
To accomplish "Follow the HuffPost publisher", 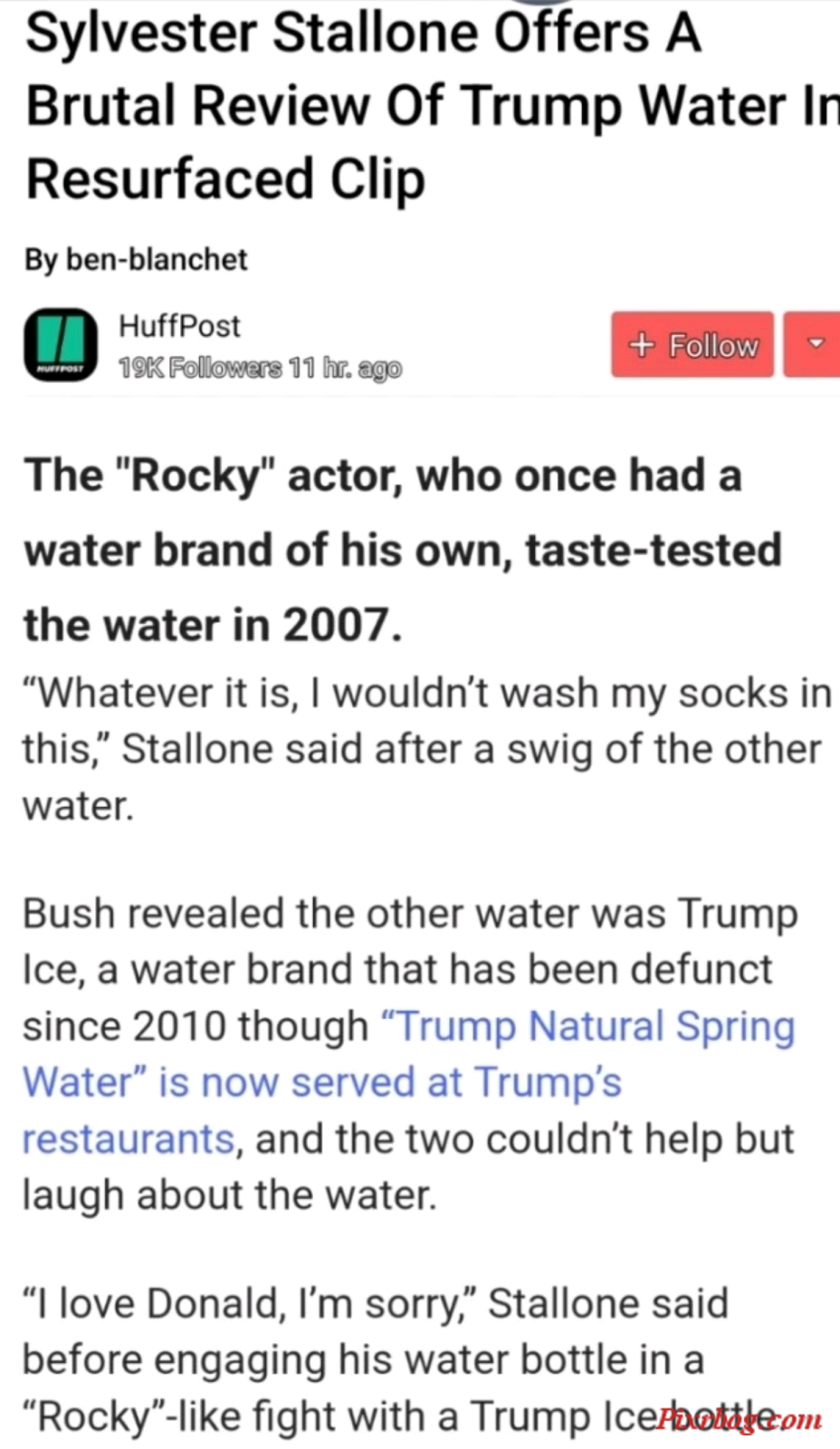I will click(x=692, y=345).
